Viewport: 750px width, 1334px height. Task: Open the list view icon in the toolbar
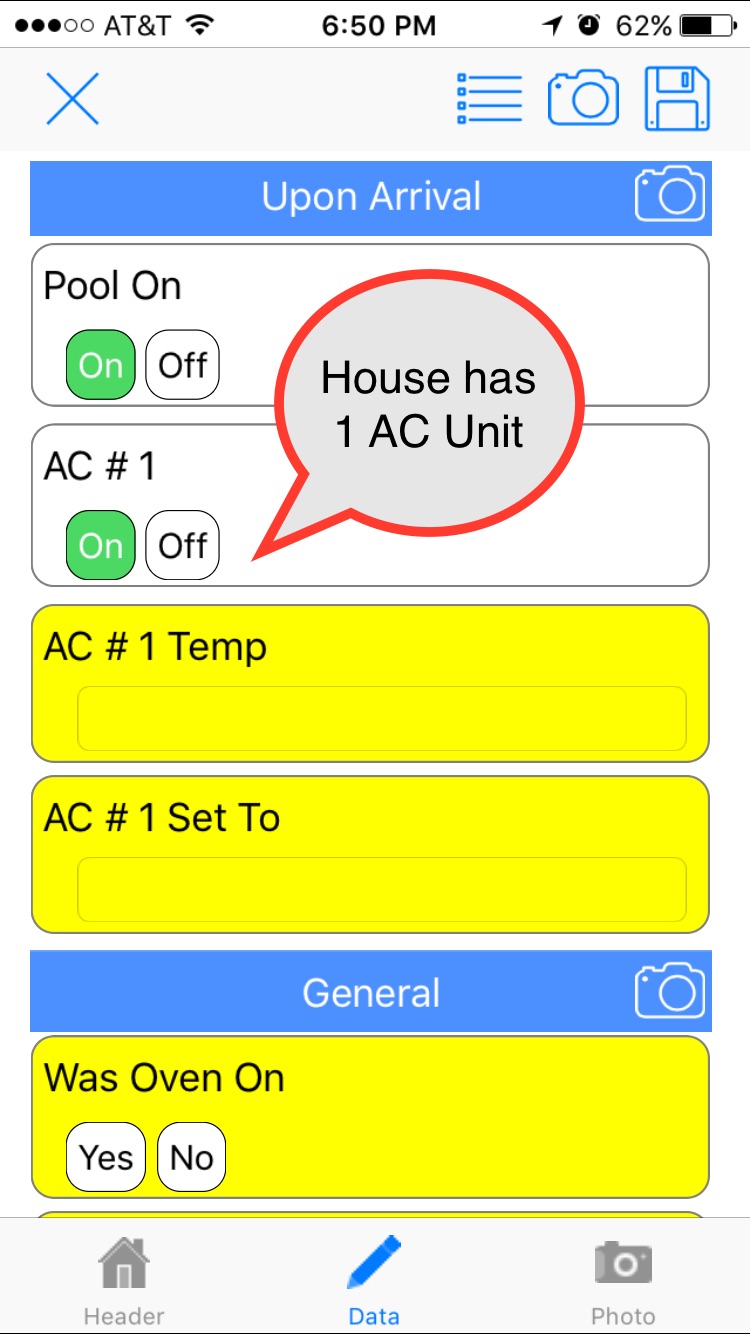click(x=489, y=98)
